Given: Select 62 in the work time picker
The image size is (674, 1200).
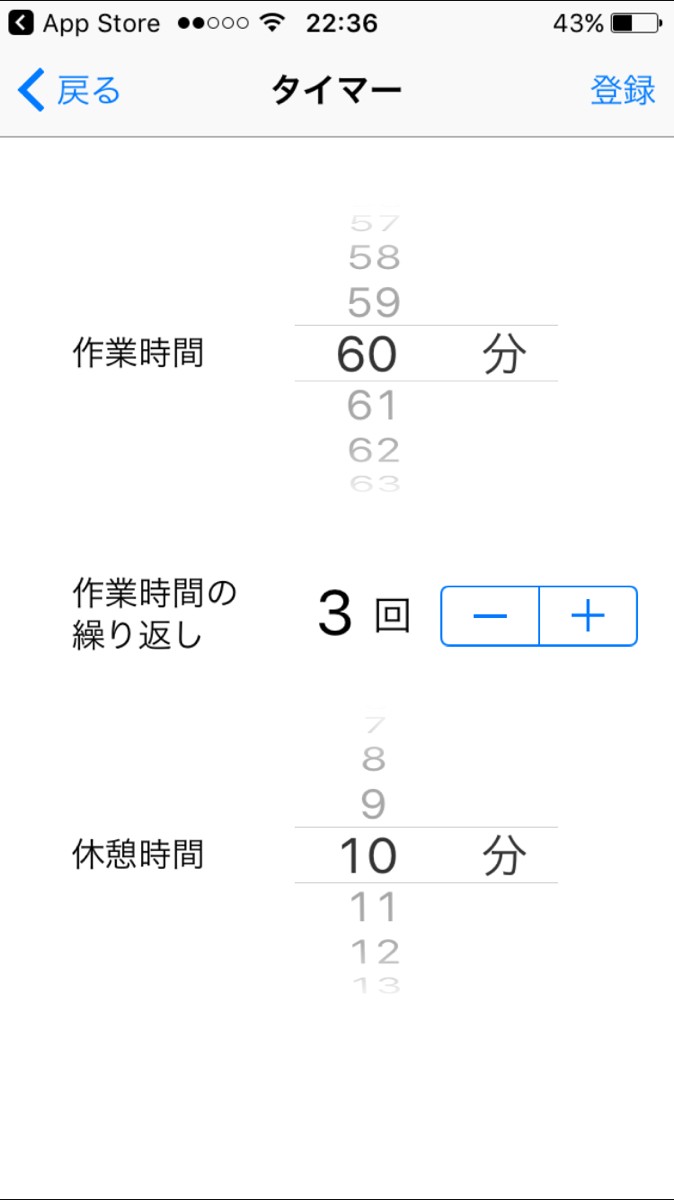Looking at the screenshot, I should pos(374,450).
